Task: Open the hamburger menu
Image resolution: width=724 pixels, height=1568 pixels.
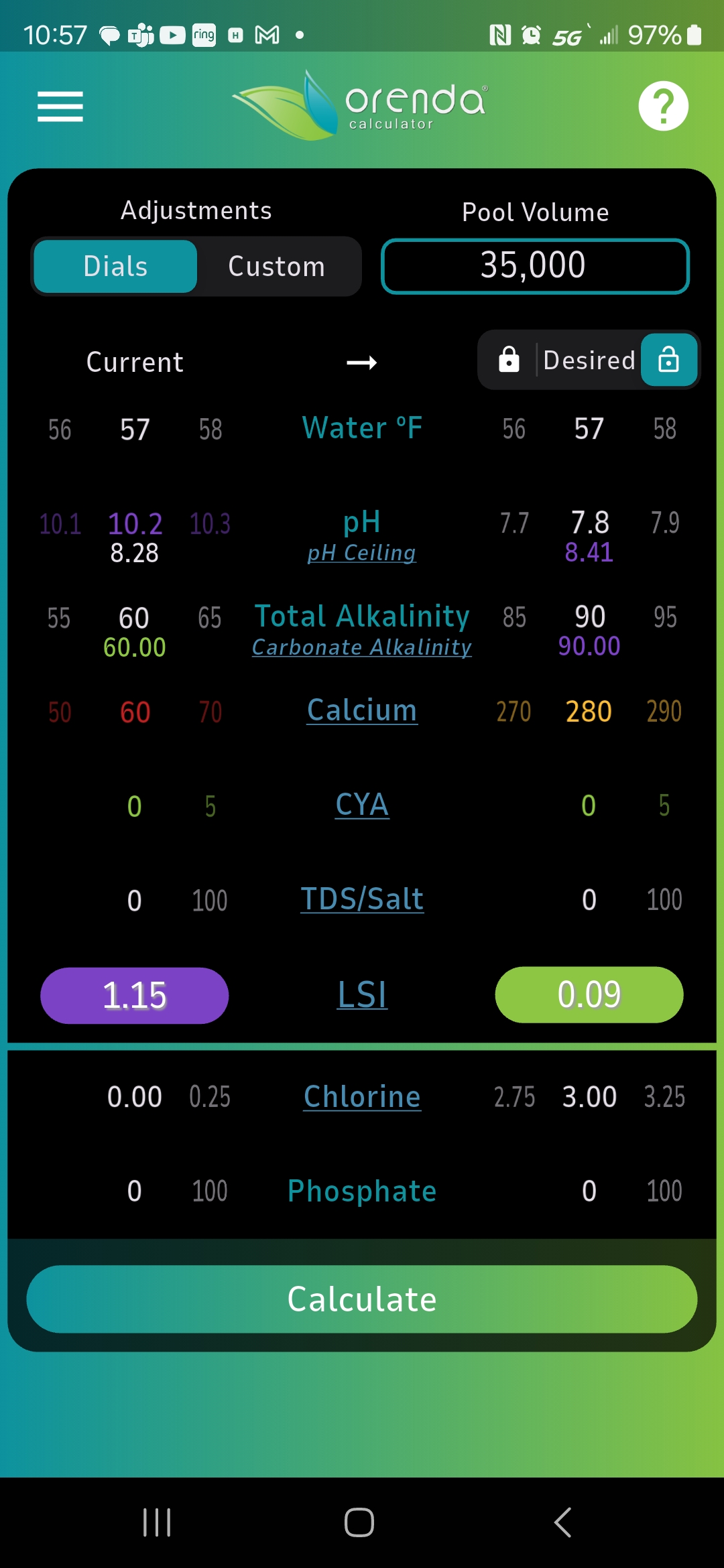Action: click(60, 107)
